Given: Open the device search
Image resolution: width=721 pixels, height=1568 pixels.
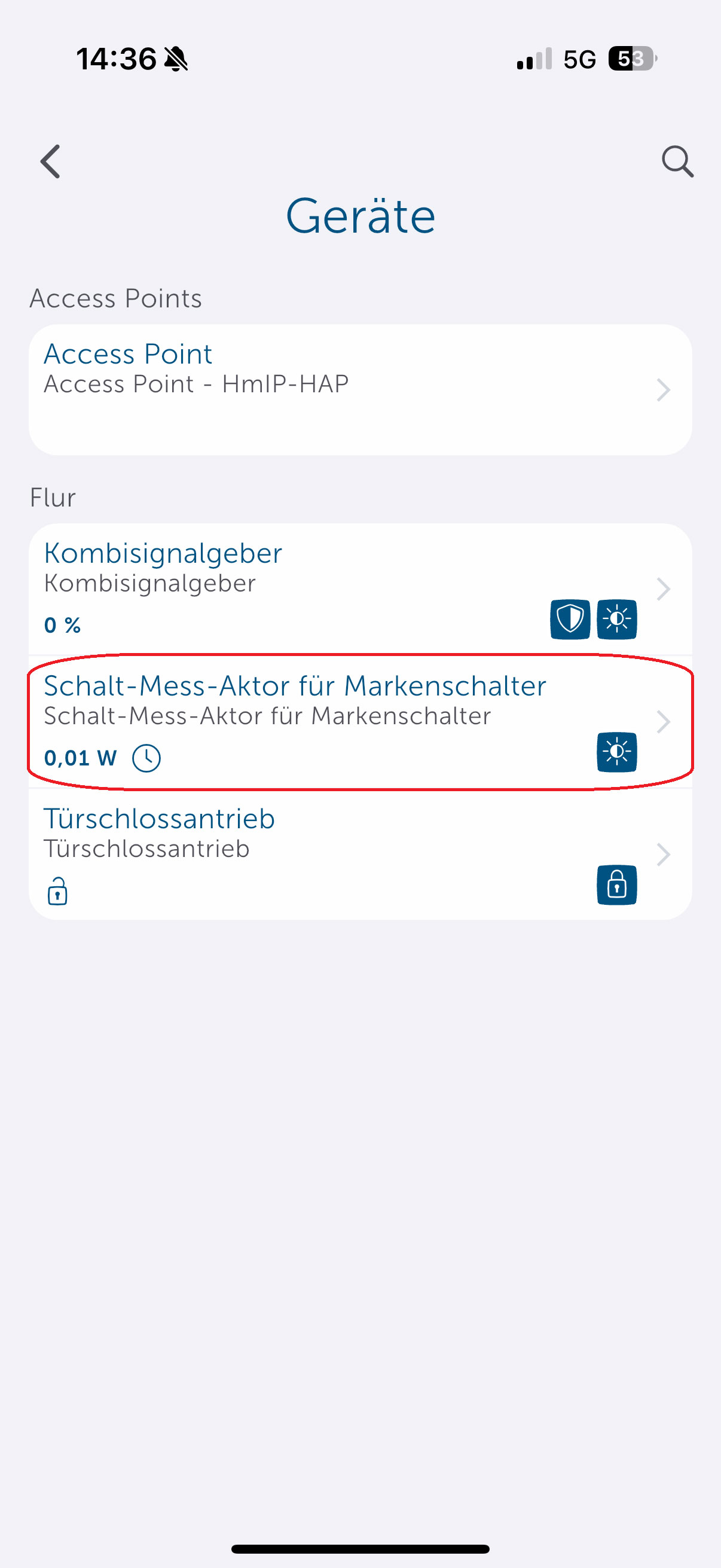Looking at the screenshot, I should [677, 161].
